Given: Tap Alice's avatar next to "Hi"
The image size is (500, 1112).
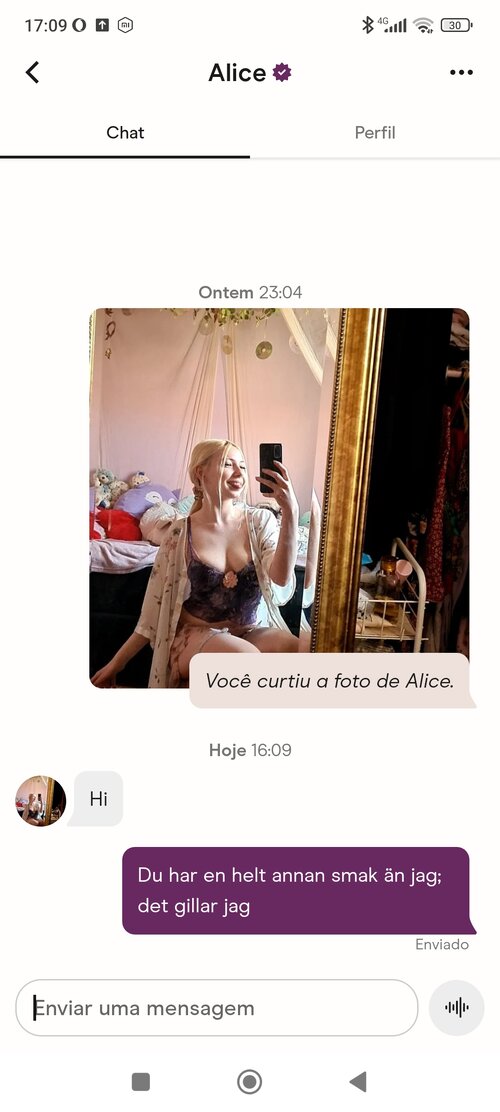Looking at the screenshot, I should point(40,801).
